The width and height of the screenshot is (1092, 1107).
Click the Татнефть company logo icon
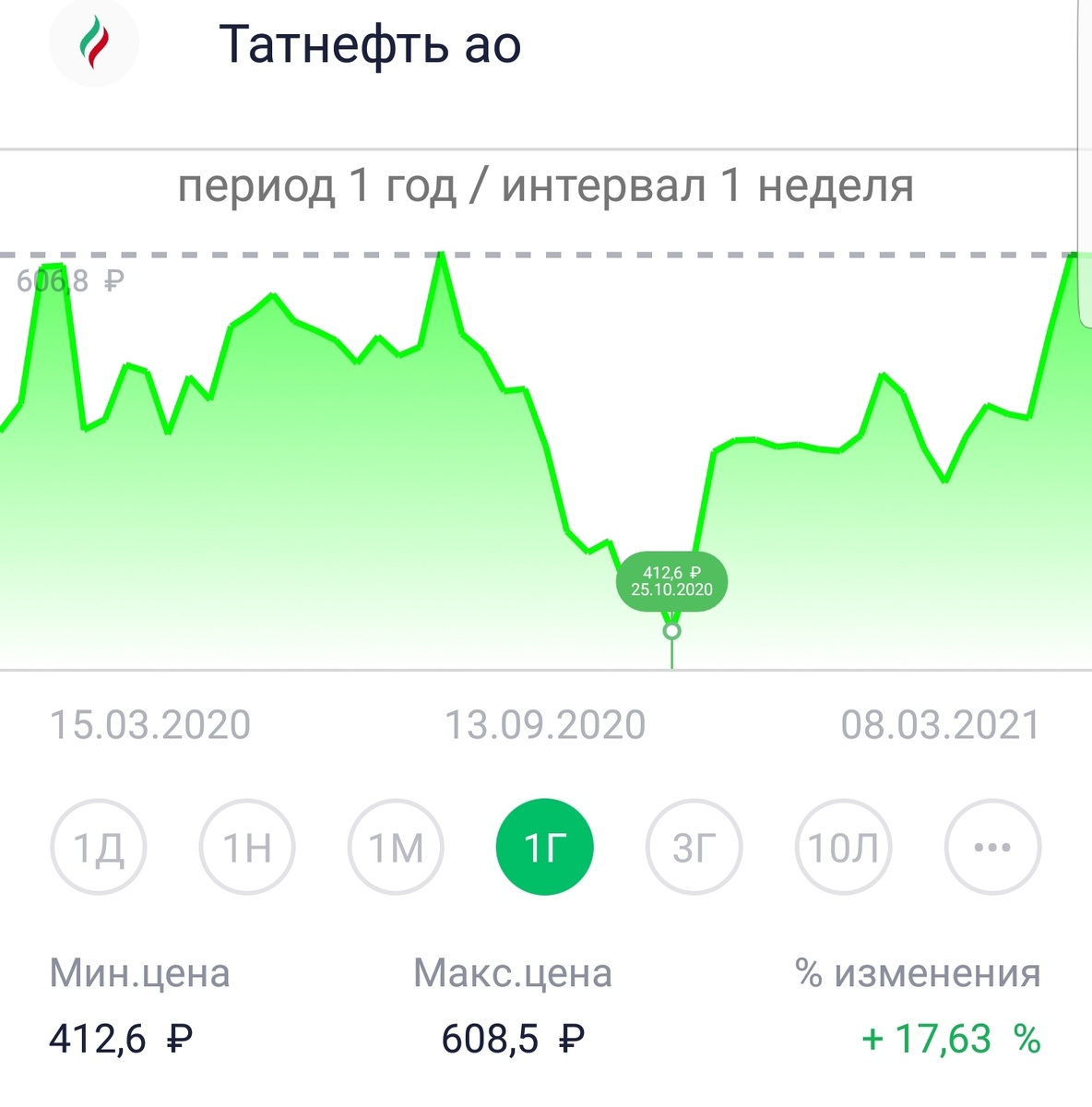click(x=95, y=42)
